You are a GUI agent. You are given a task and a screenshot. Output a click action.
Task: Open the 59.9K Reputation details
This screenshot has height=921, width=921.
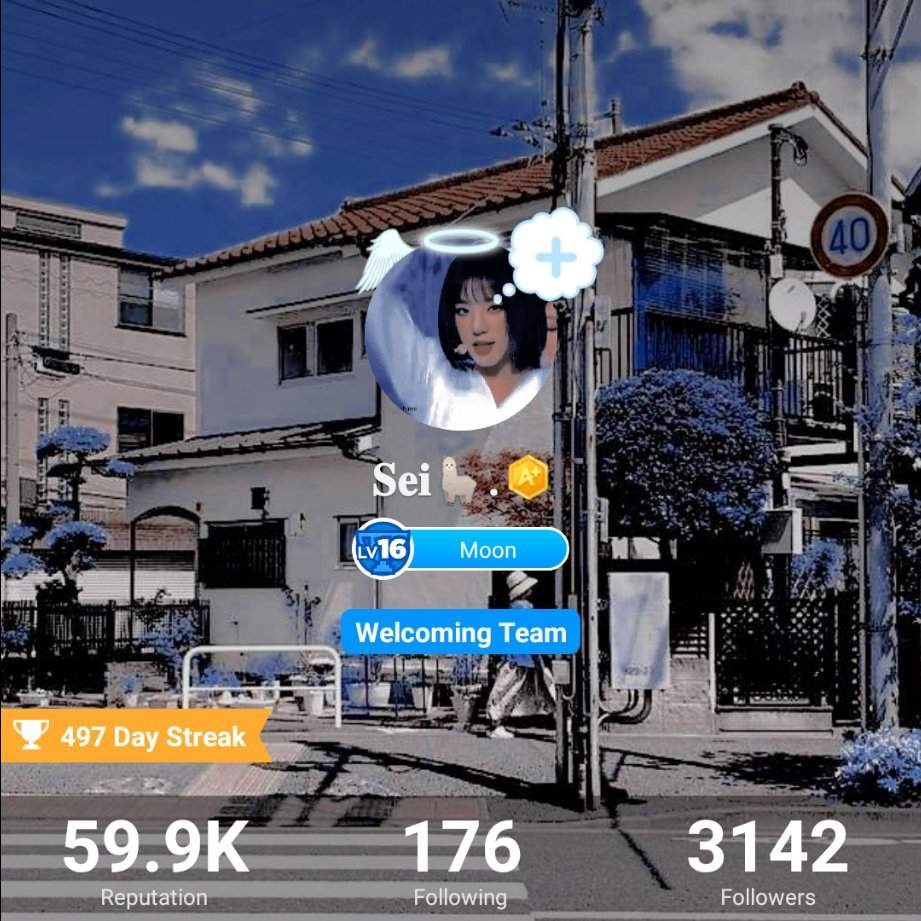(154, 862)
